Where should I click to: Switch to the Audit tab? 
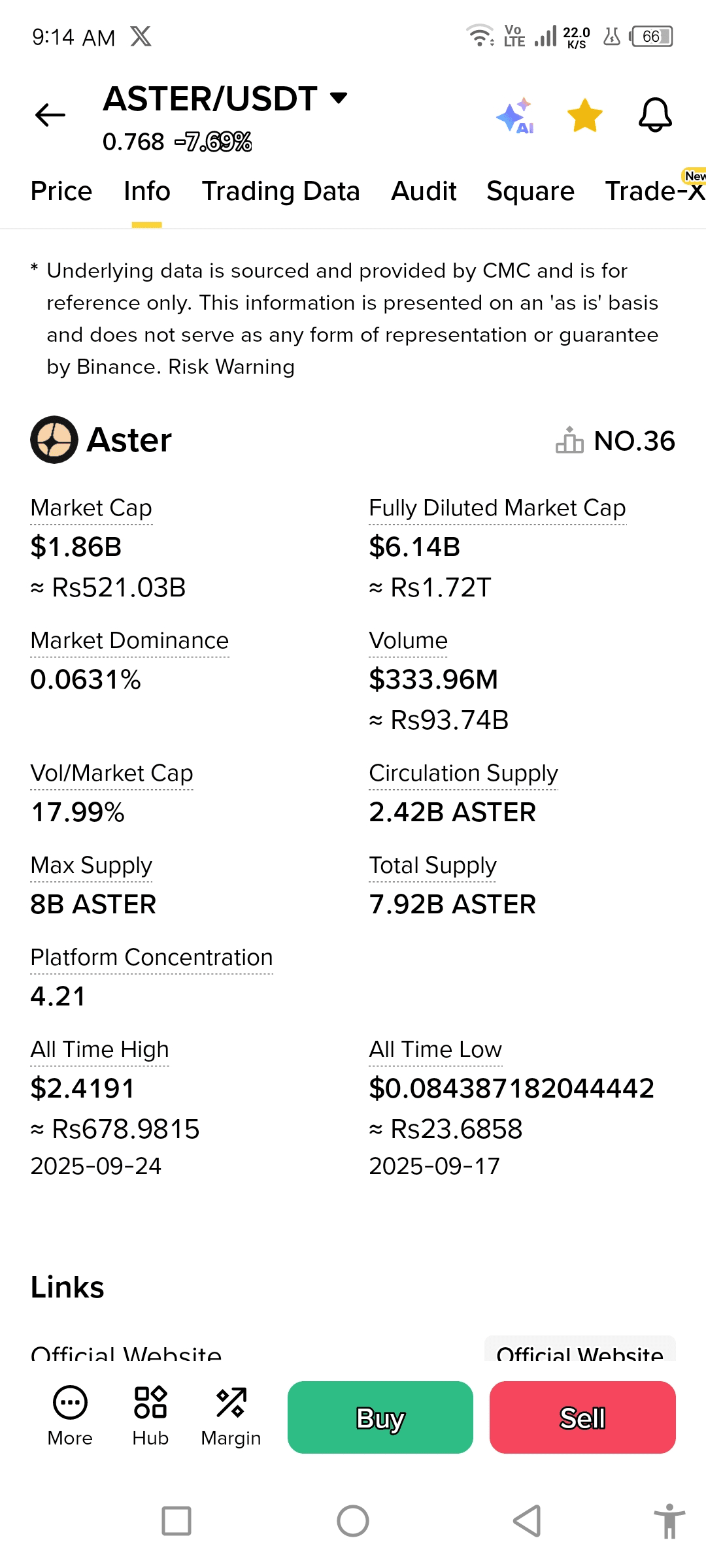pyautogui.click(x=424, y=191)
